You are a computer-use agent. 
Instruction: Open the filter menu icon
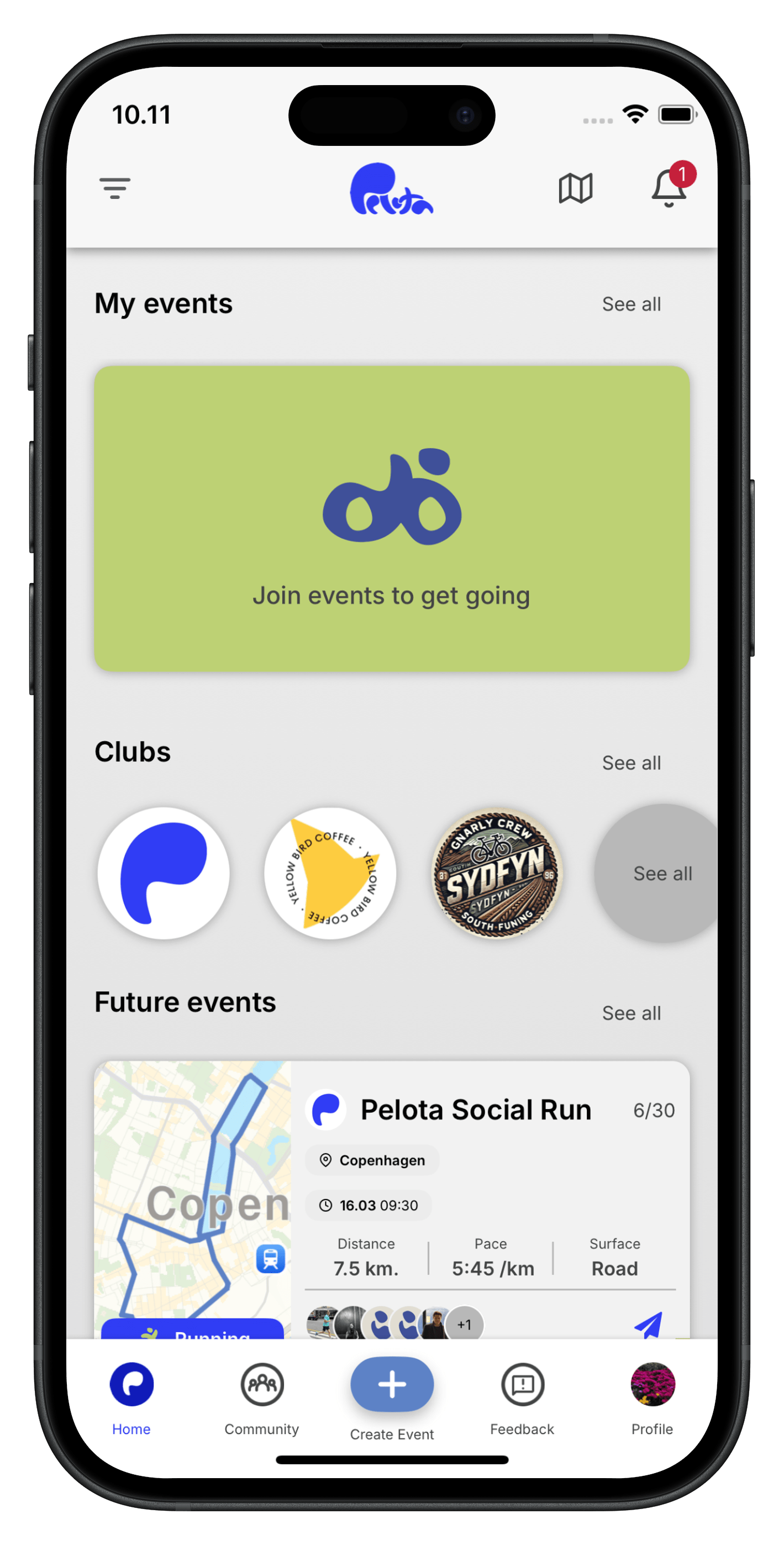[x=114, y=188]
